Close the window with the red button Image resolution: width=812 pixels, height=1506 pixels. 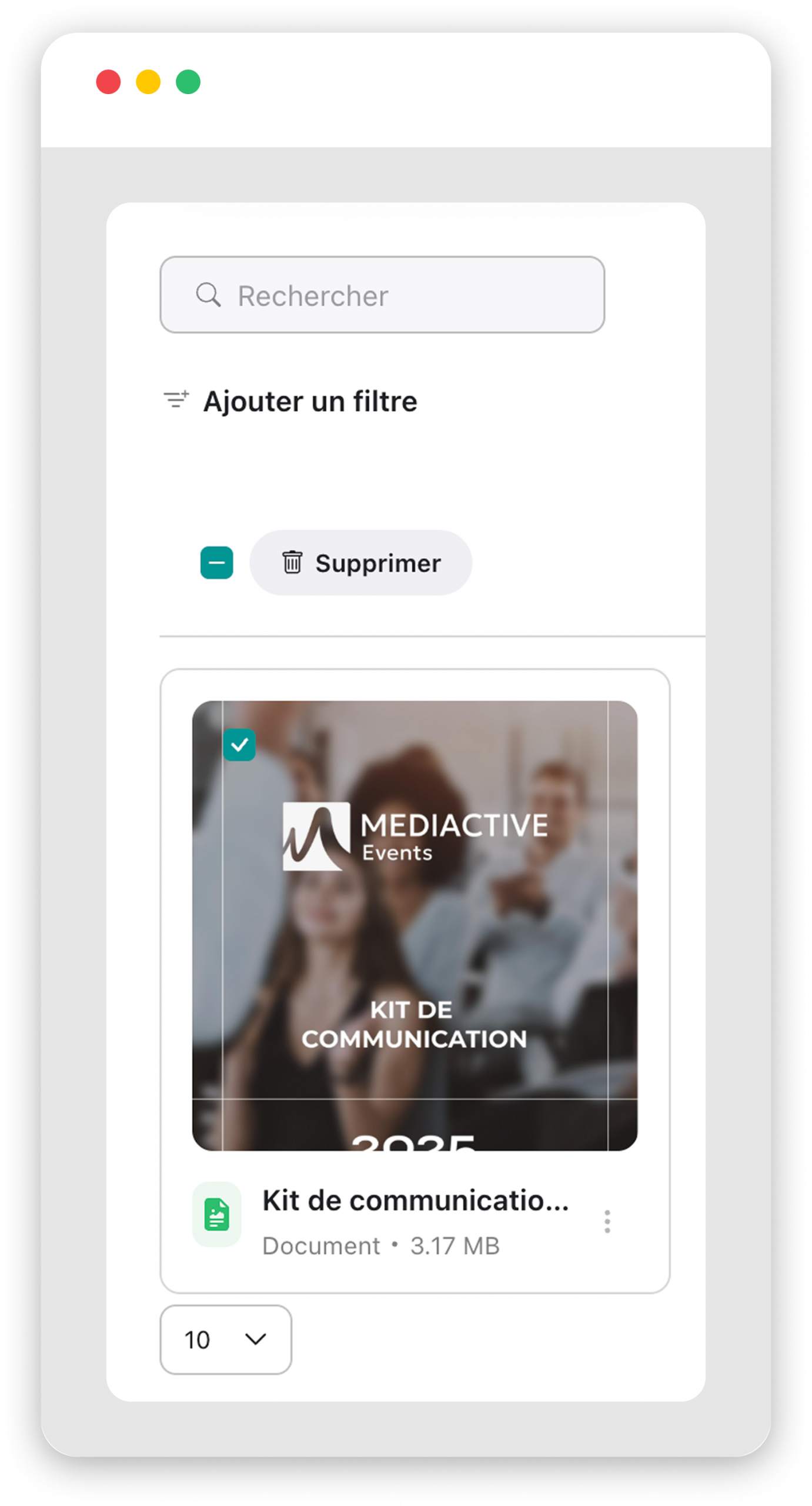tap(108, 82)
